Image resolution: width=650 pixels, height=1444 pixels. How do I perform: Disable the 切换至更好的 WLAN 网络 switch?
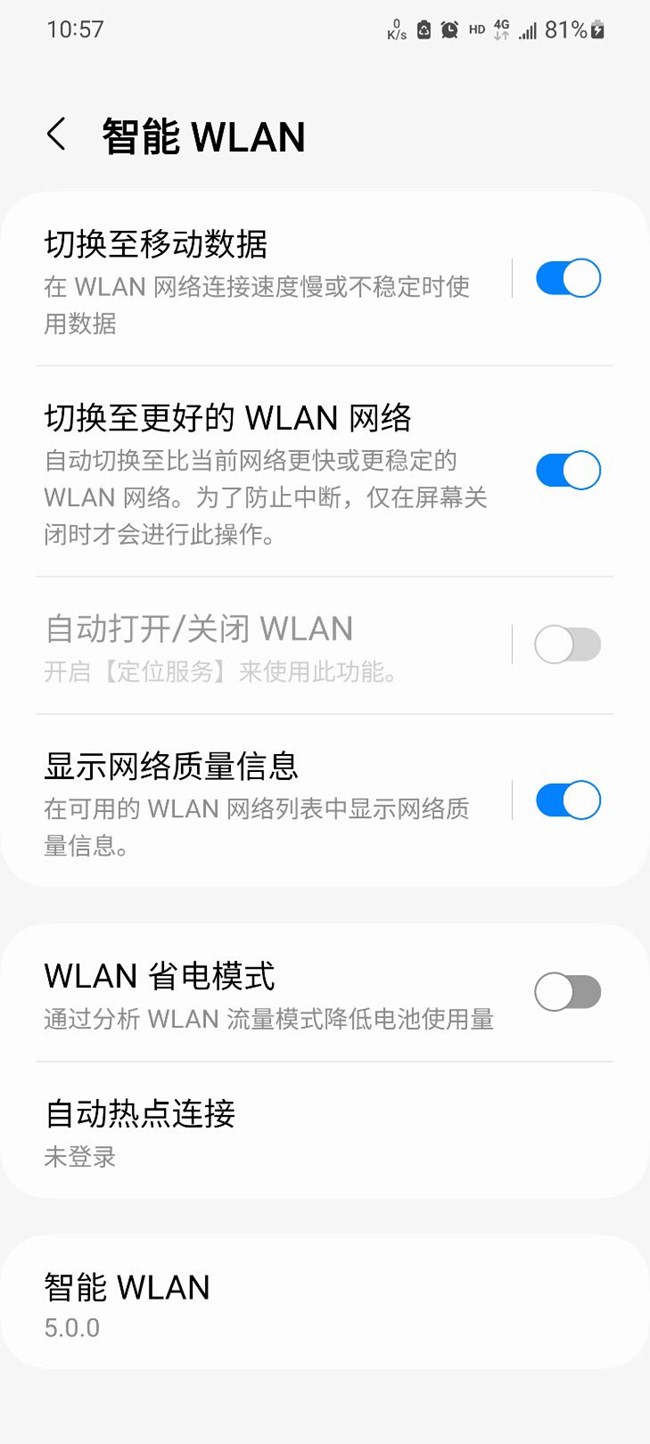pyautogui.click(x=568, y=470)
